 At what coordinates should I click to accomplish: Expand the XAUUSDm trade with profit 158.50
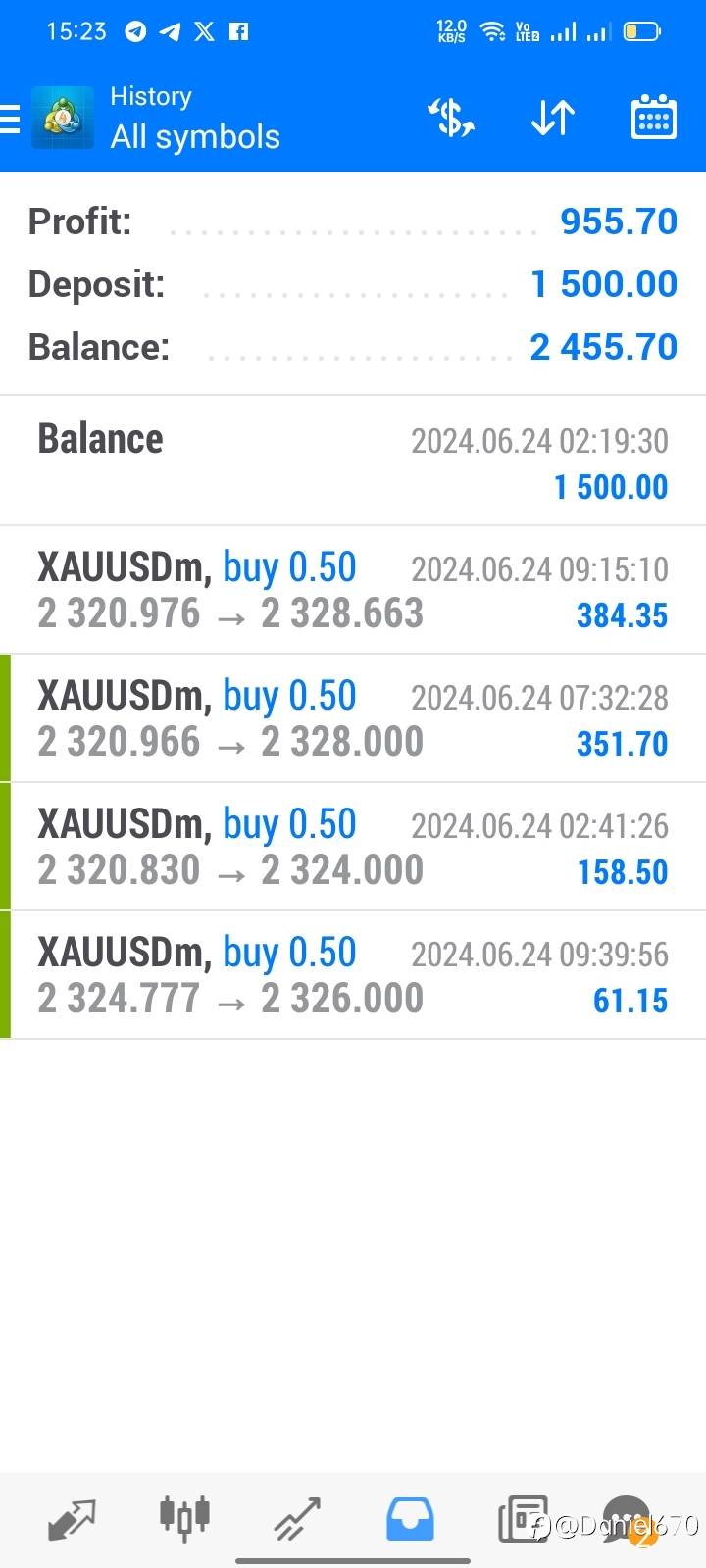click(353, 847)
